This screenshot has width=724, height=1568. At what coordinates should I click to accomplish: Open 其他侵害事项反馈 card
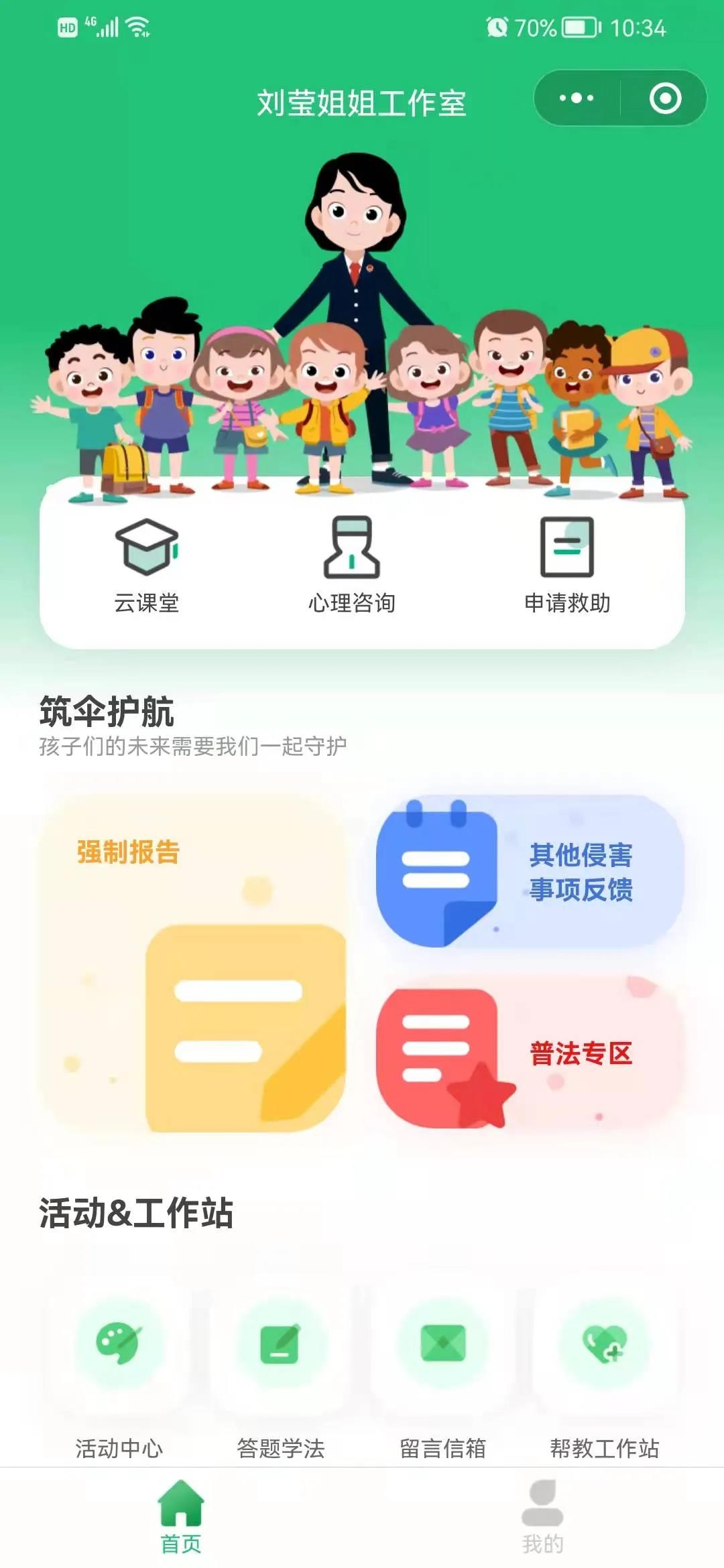click(530, 871)
